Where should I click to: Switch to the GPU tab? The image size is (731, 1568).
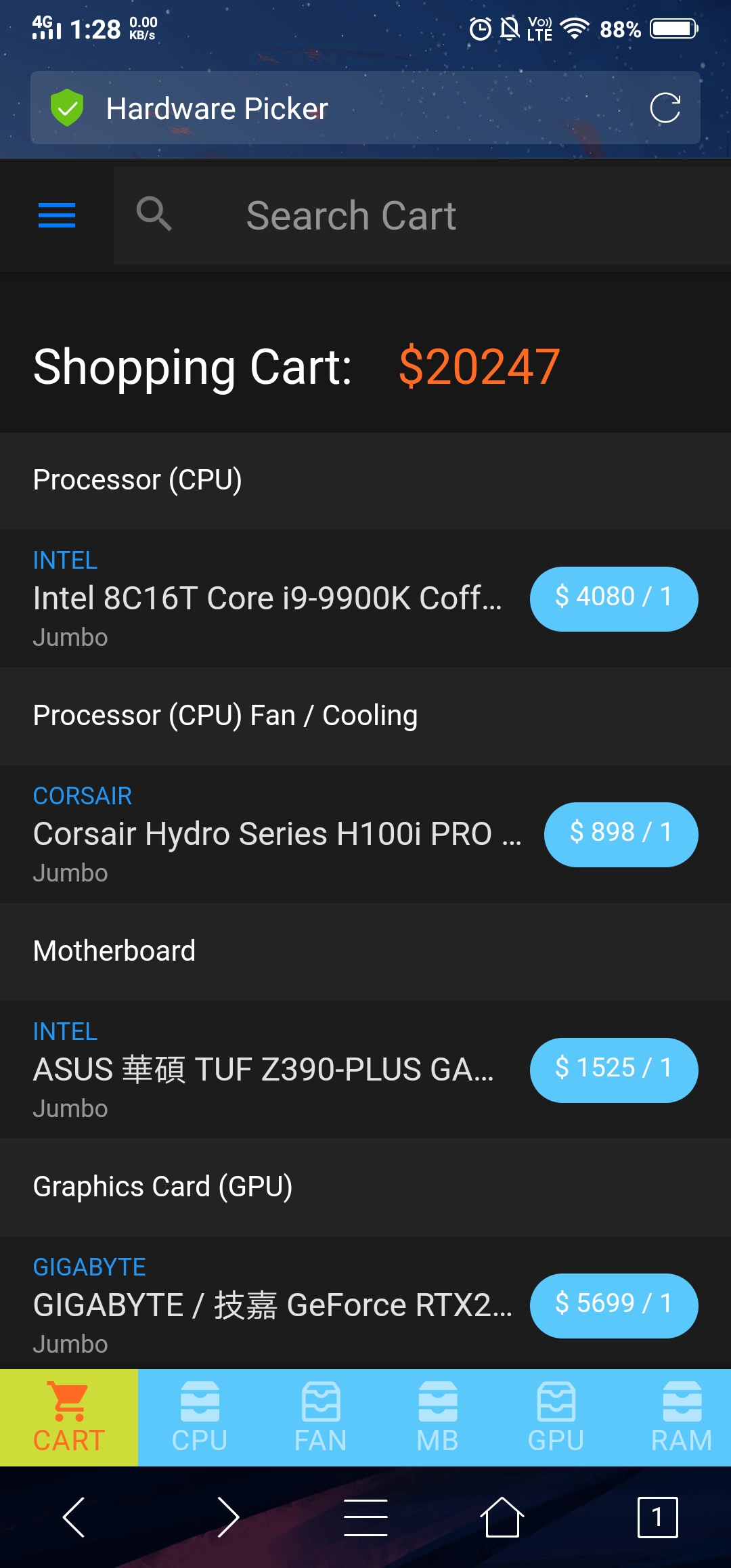[556, 1418]
